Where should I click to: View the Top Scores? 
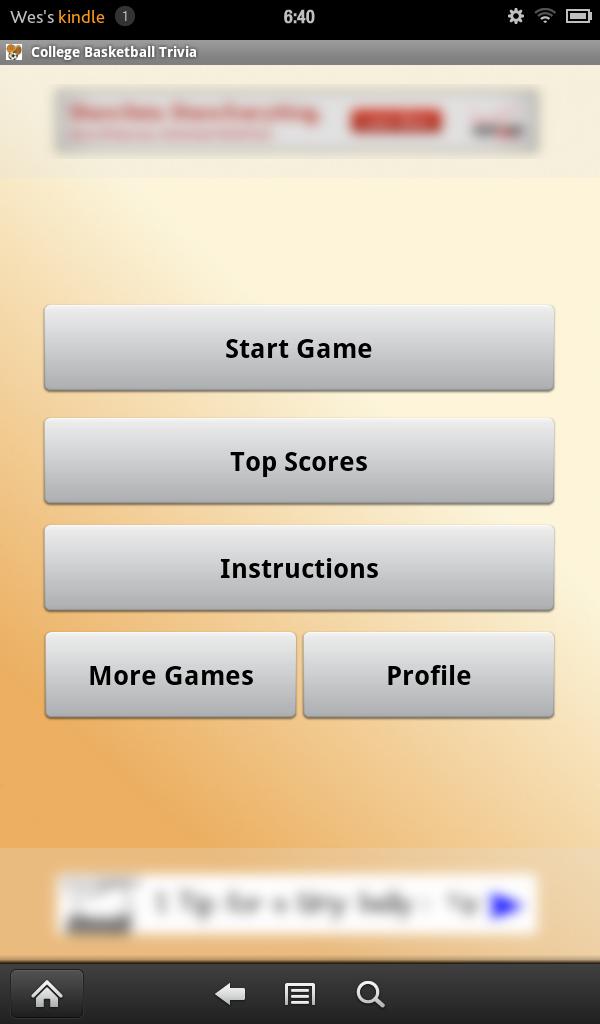[x=299, y=461]
